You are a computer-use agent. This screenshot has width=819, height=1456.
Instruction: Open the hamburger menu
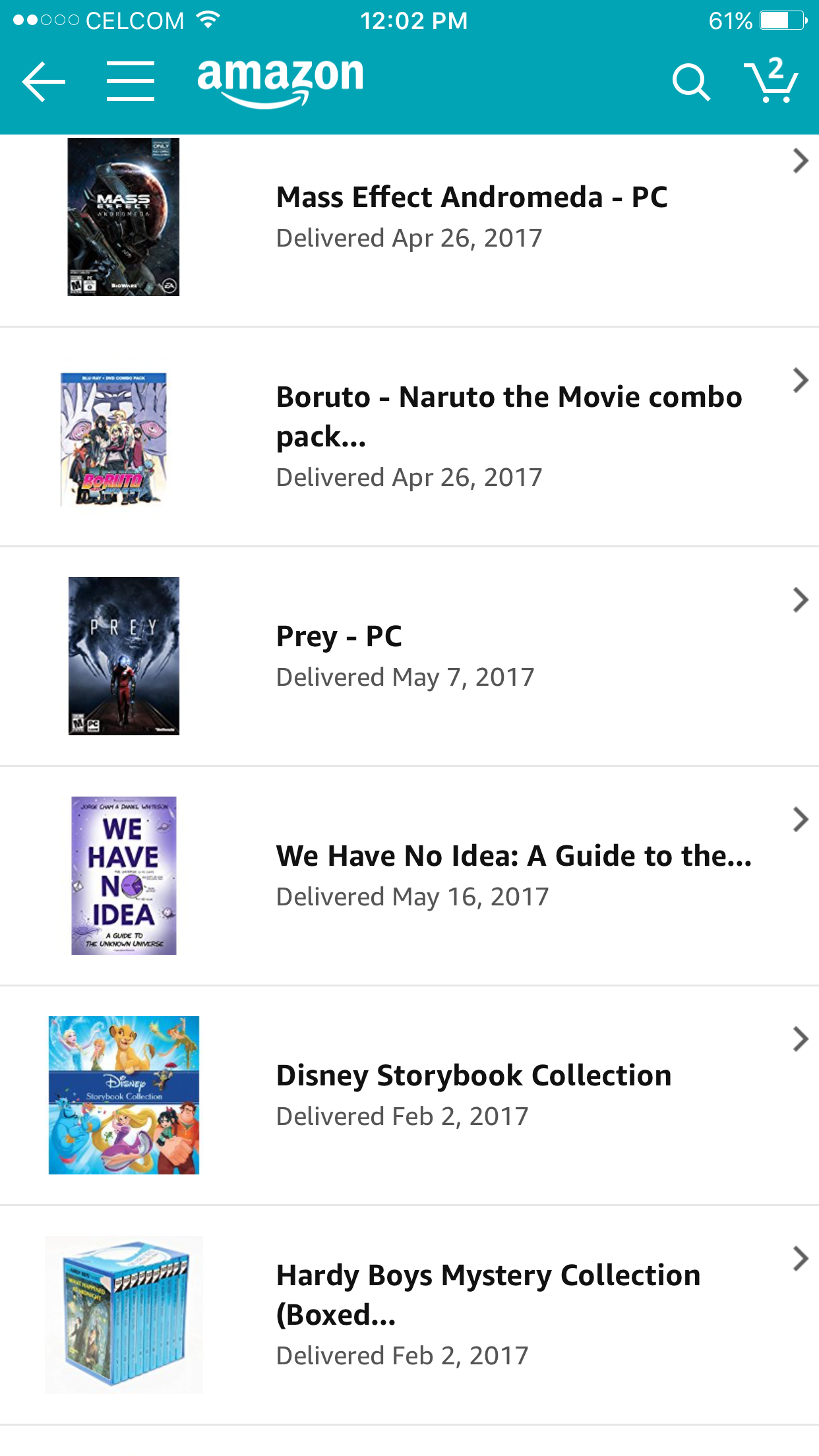131,82
